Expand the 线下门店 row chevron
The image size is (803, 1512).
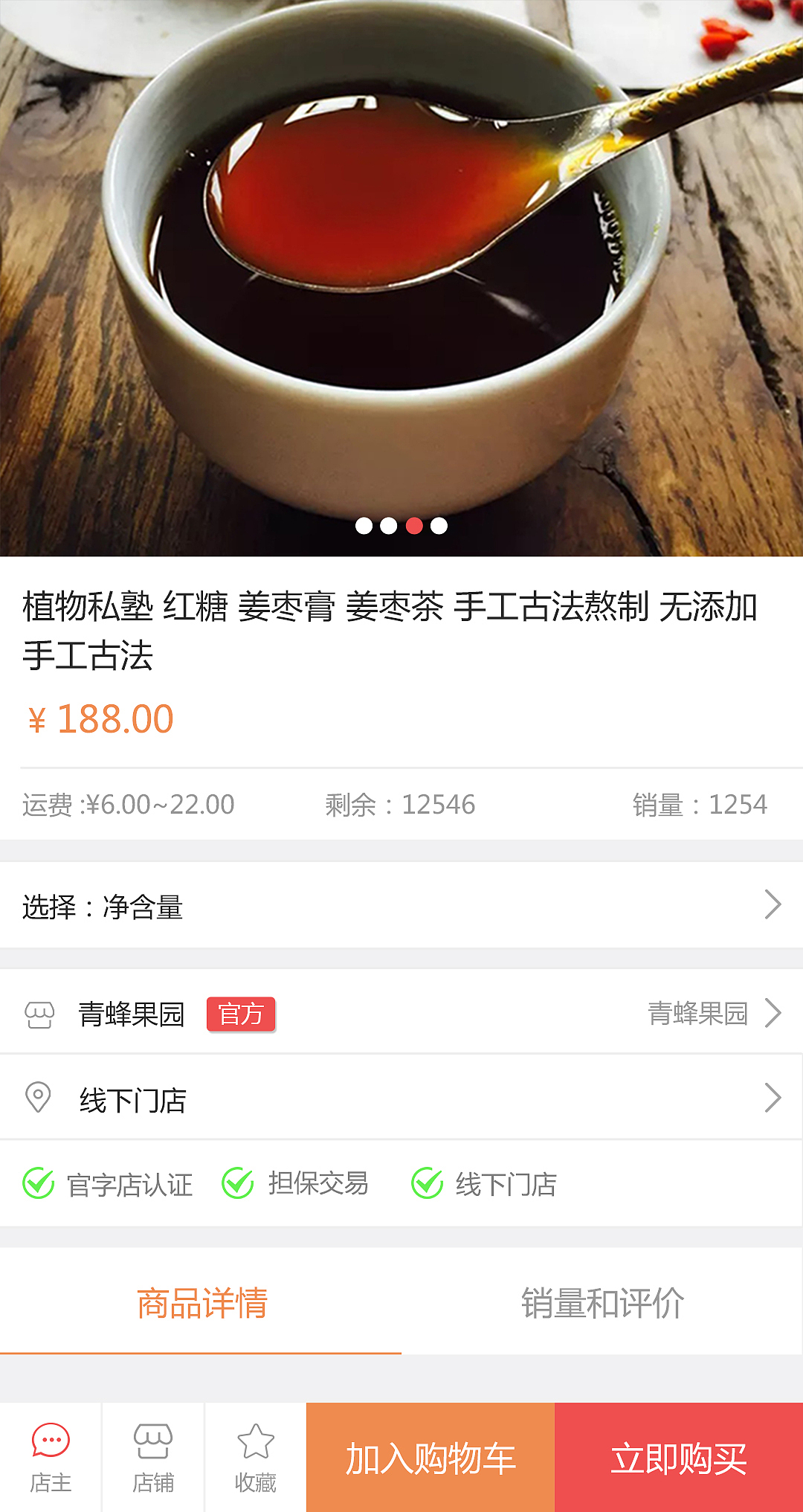click(773, 1098)
